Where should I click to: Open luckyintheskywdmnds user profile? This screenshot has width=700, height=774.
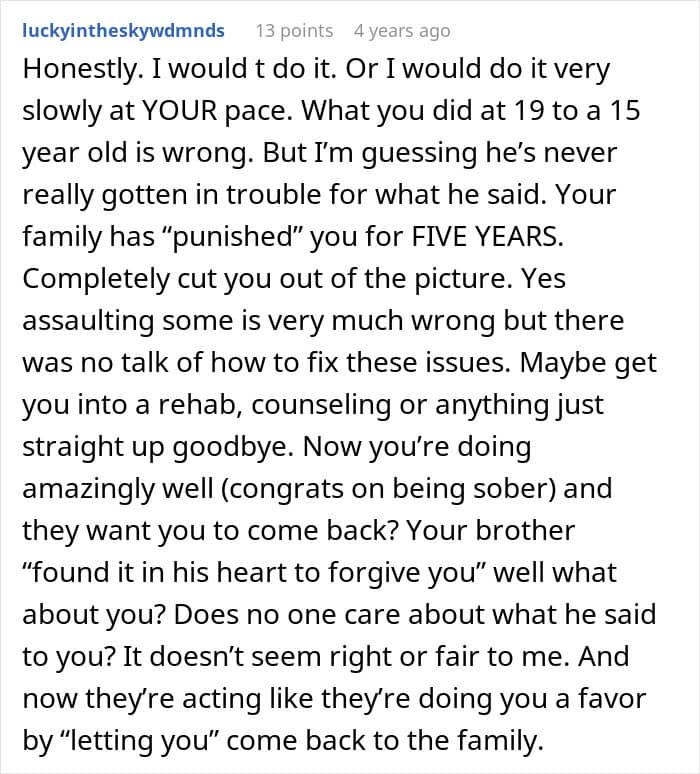tap(123, 31)
